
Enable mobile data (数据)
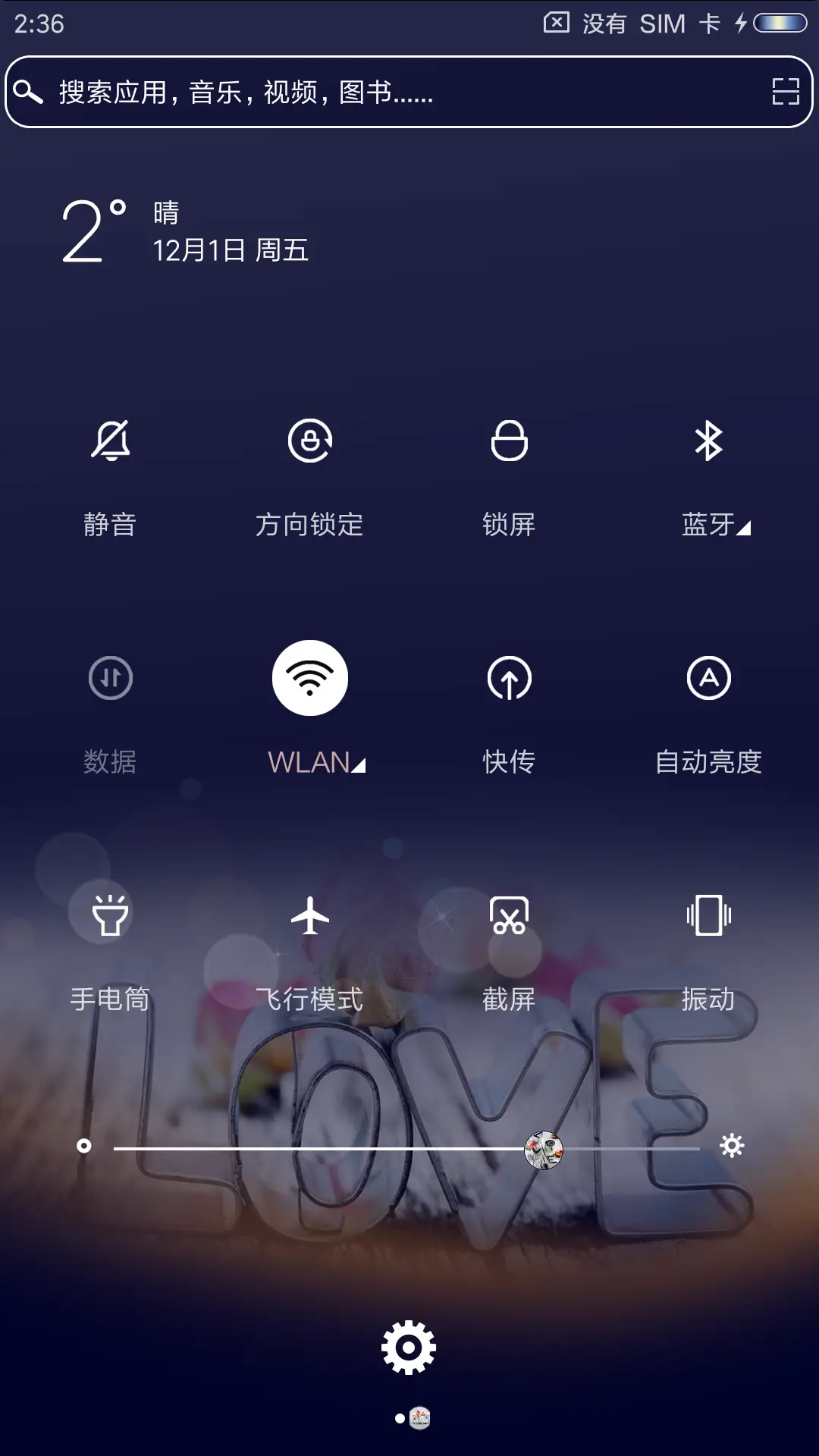click(x=109, y=679)
